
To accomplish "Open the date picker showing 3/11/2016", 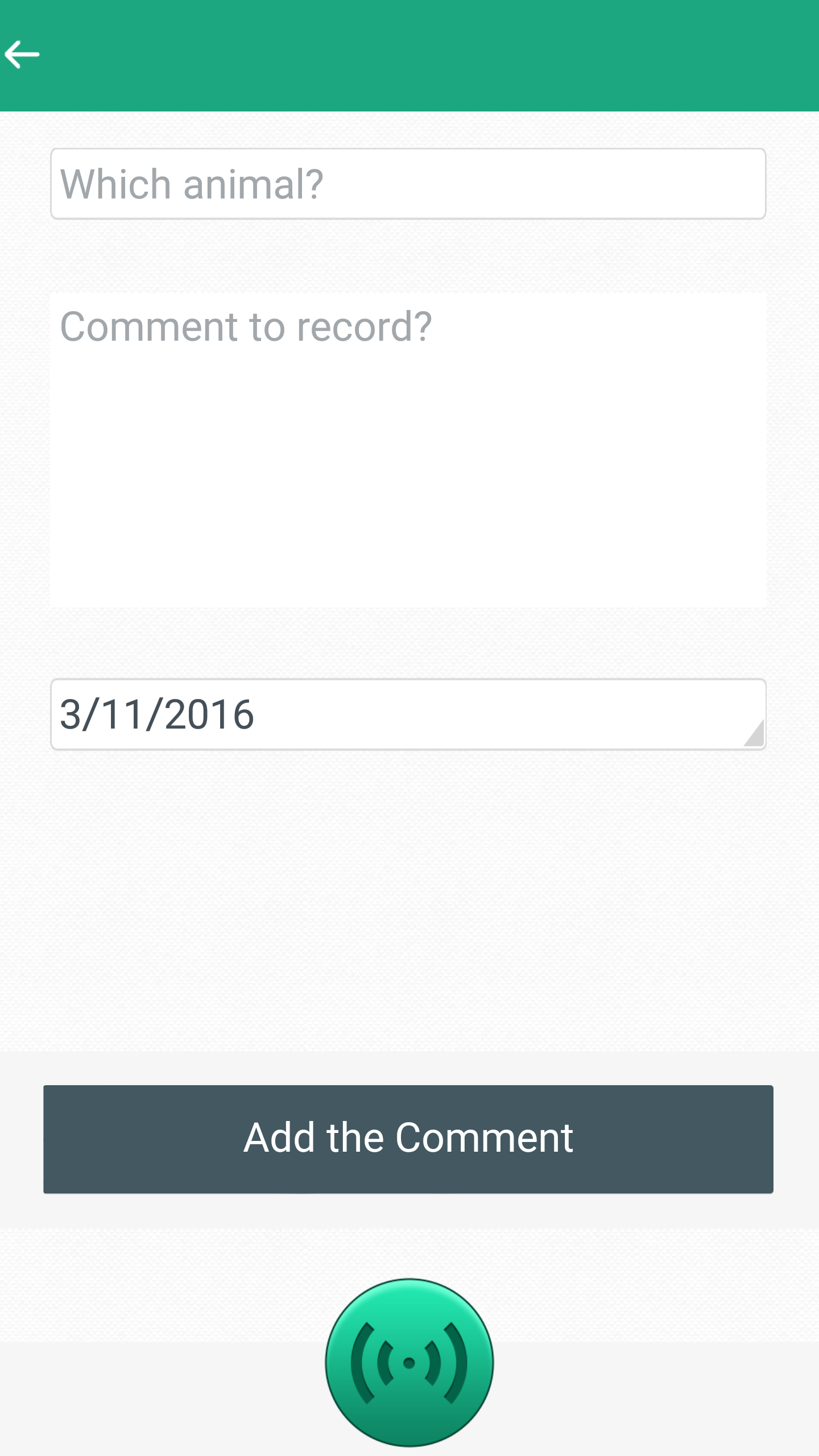I will [408, 714].
